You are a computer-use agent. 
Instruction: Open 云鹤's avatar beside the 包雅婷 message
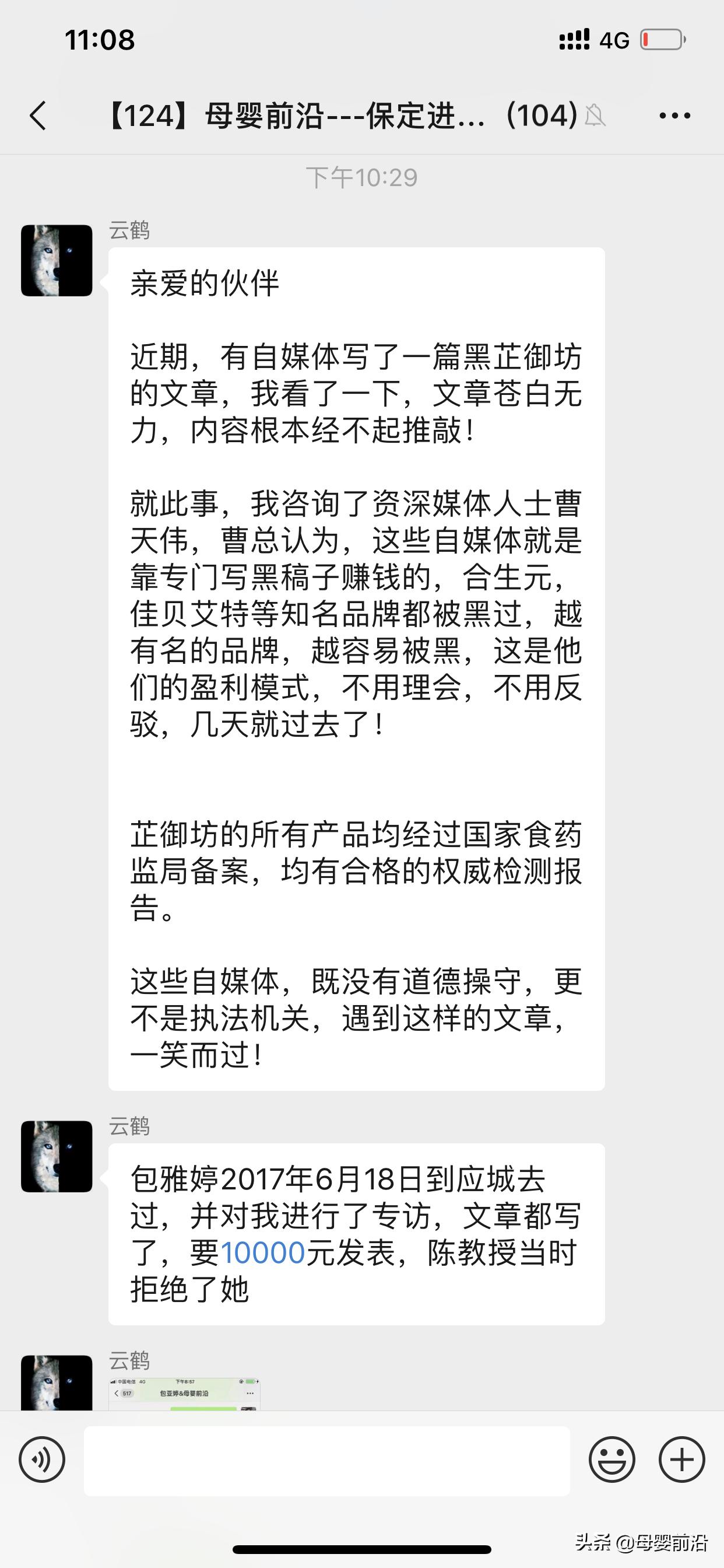pyautogui.click(x=57, y=1157)
